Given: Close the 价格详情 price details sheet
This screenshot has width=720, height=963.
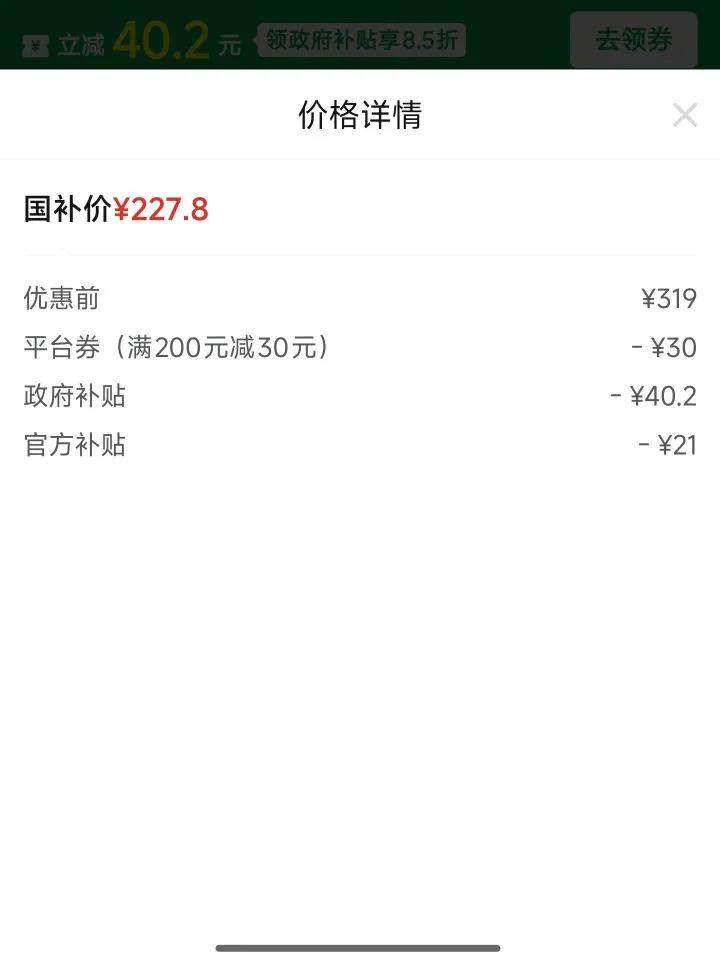Looking at the screenshot, I should [685, 115].
